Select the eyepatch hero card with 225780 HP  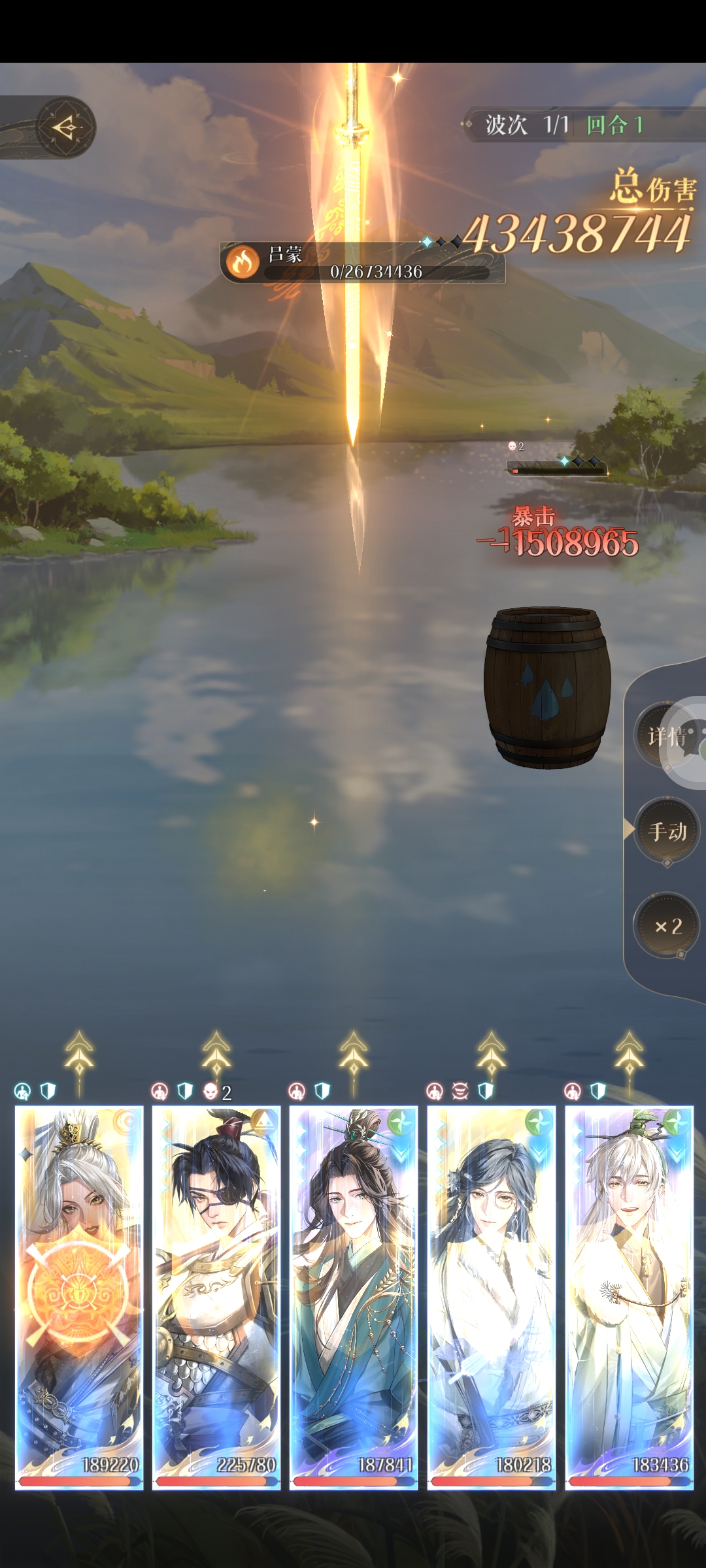[x=216, y=1297]
